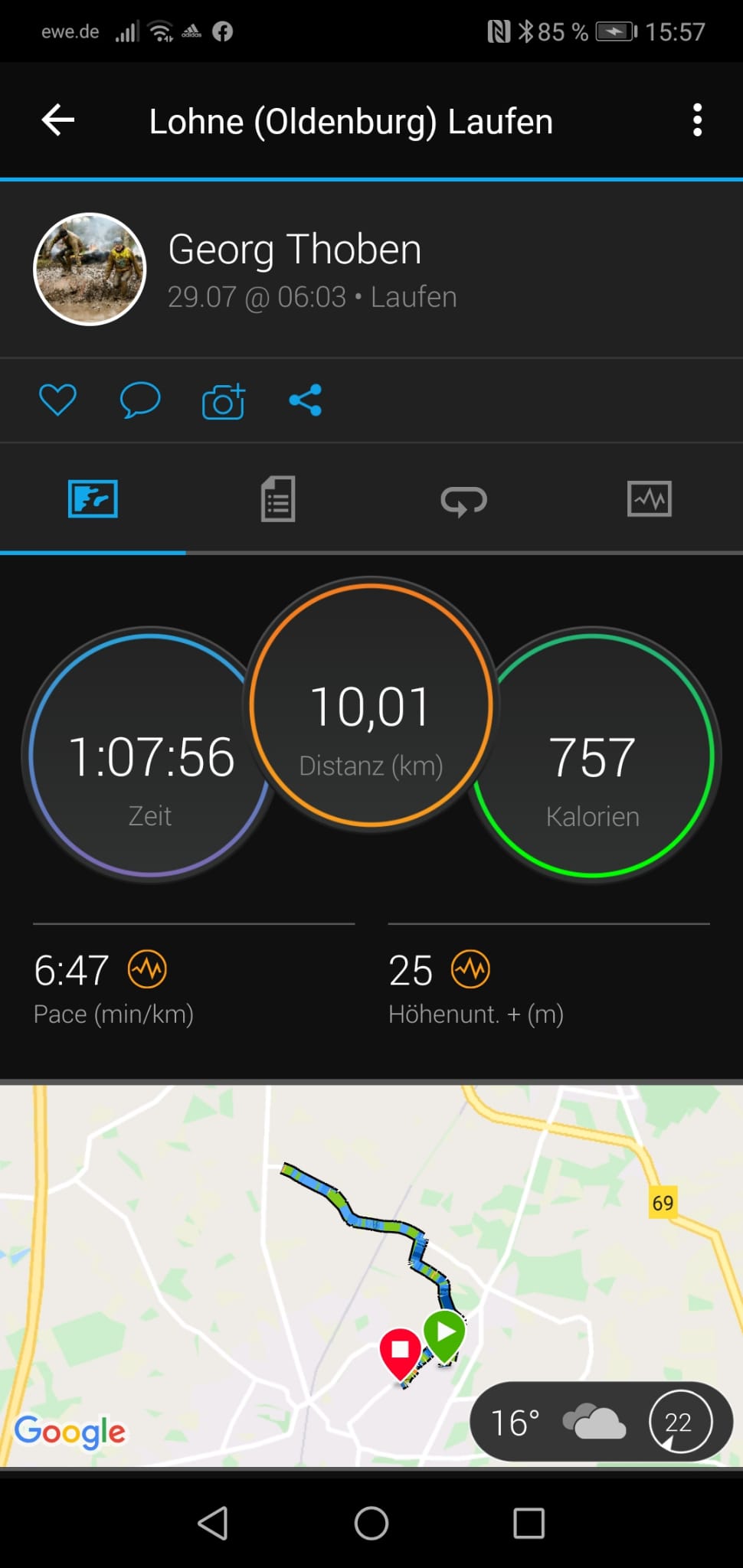Switch to the stats details tab
The width and height of the screenshot is (743, 1568).
278,498
